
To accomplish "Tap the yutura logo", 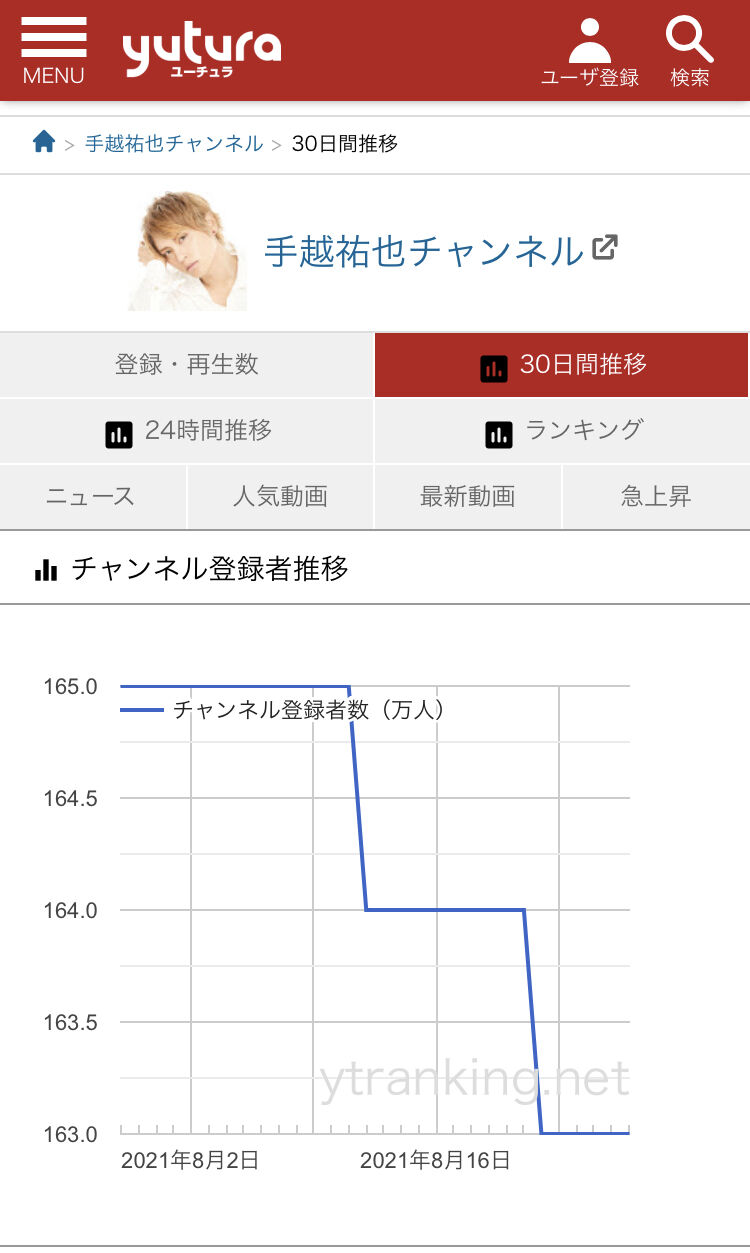I will (201, 51).
